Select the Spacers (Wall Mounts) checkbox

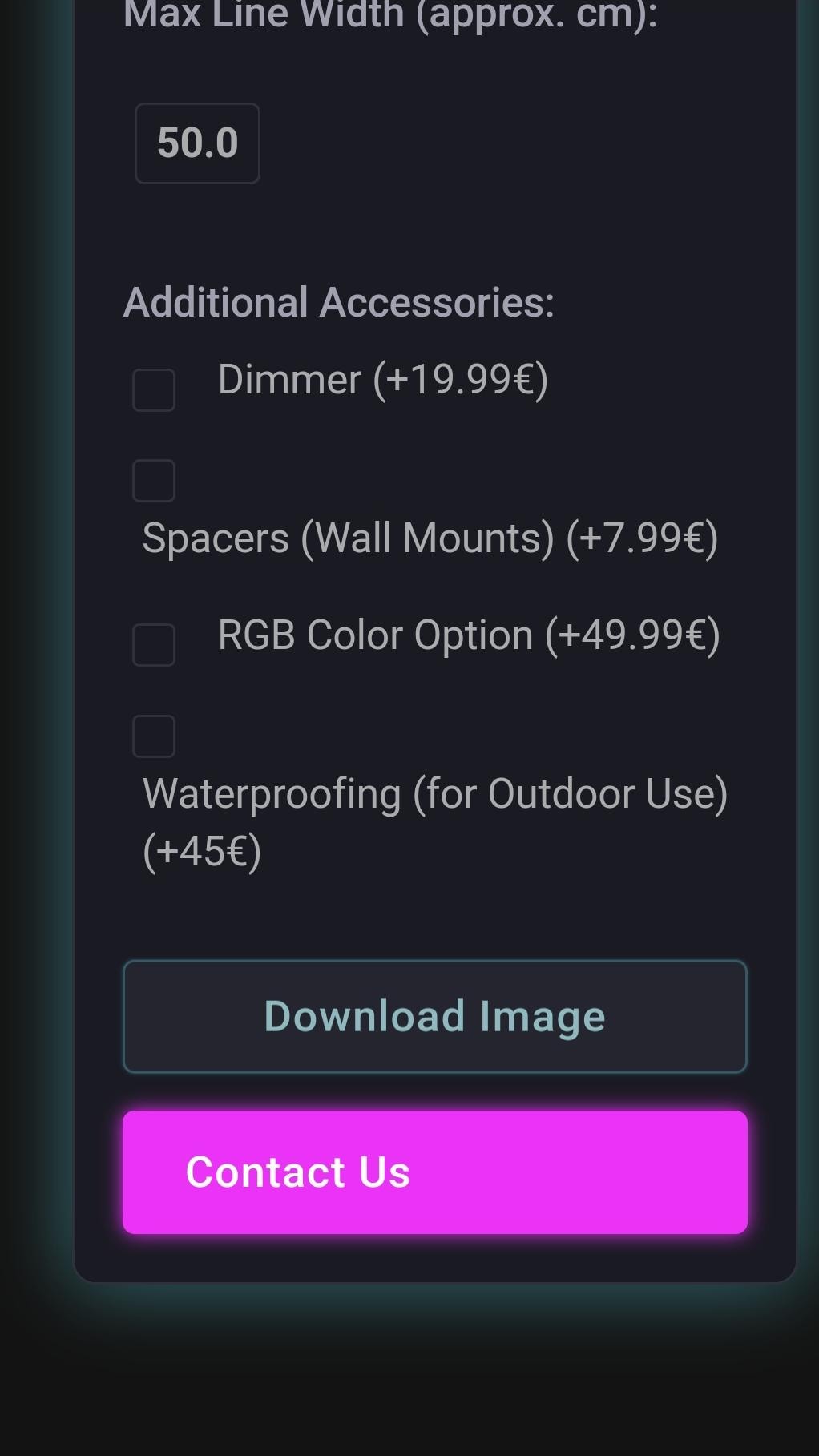pos(154,481)
